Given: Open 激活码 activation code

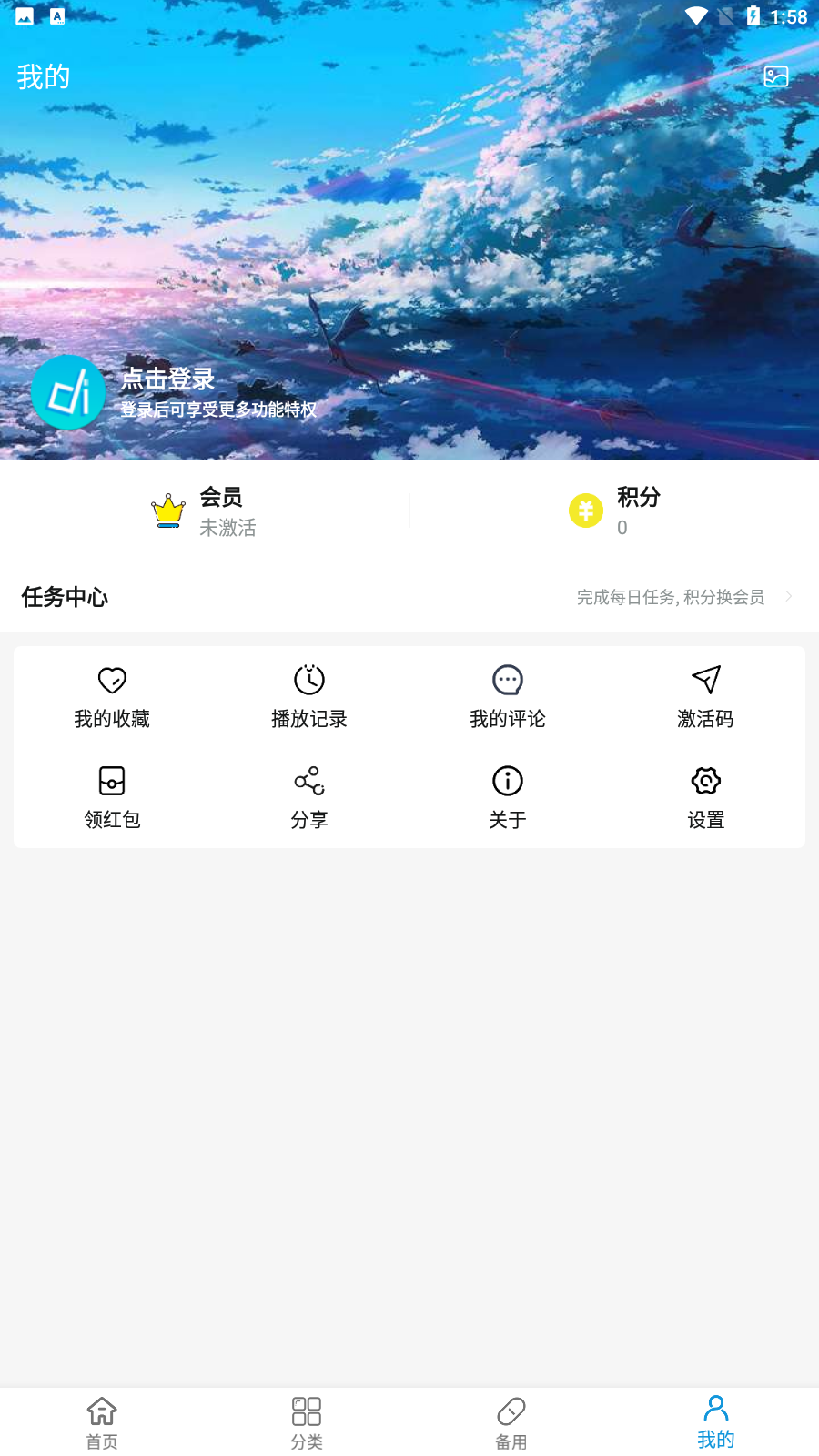Looking at the screenshot, I should coord(705,697).
